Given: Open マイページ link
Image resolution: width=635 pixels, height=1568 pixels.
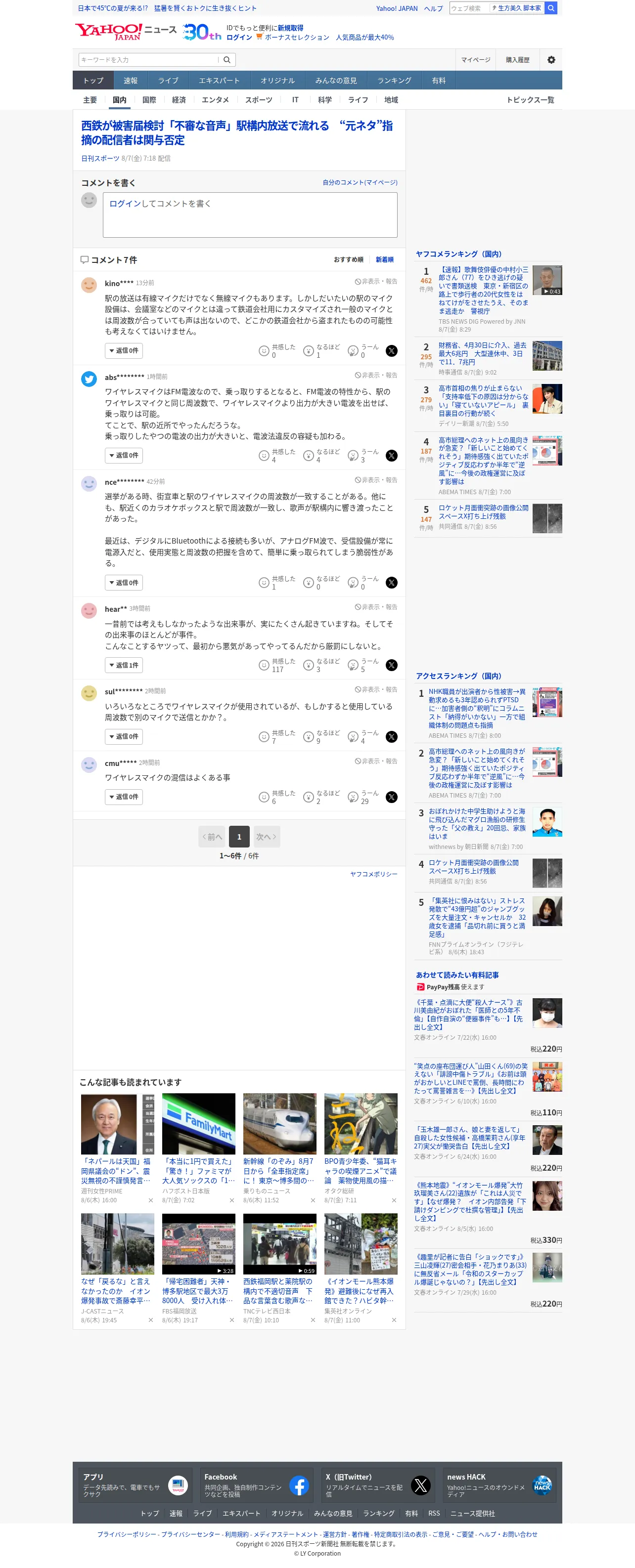Looking at the screenshot, I should pos(475,60).
